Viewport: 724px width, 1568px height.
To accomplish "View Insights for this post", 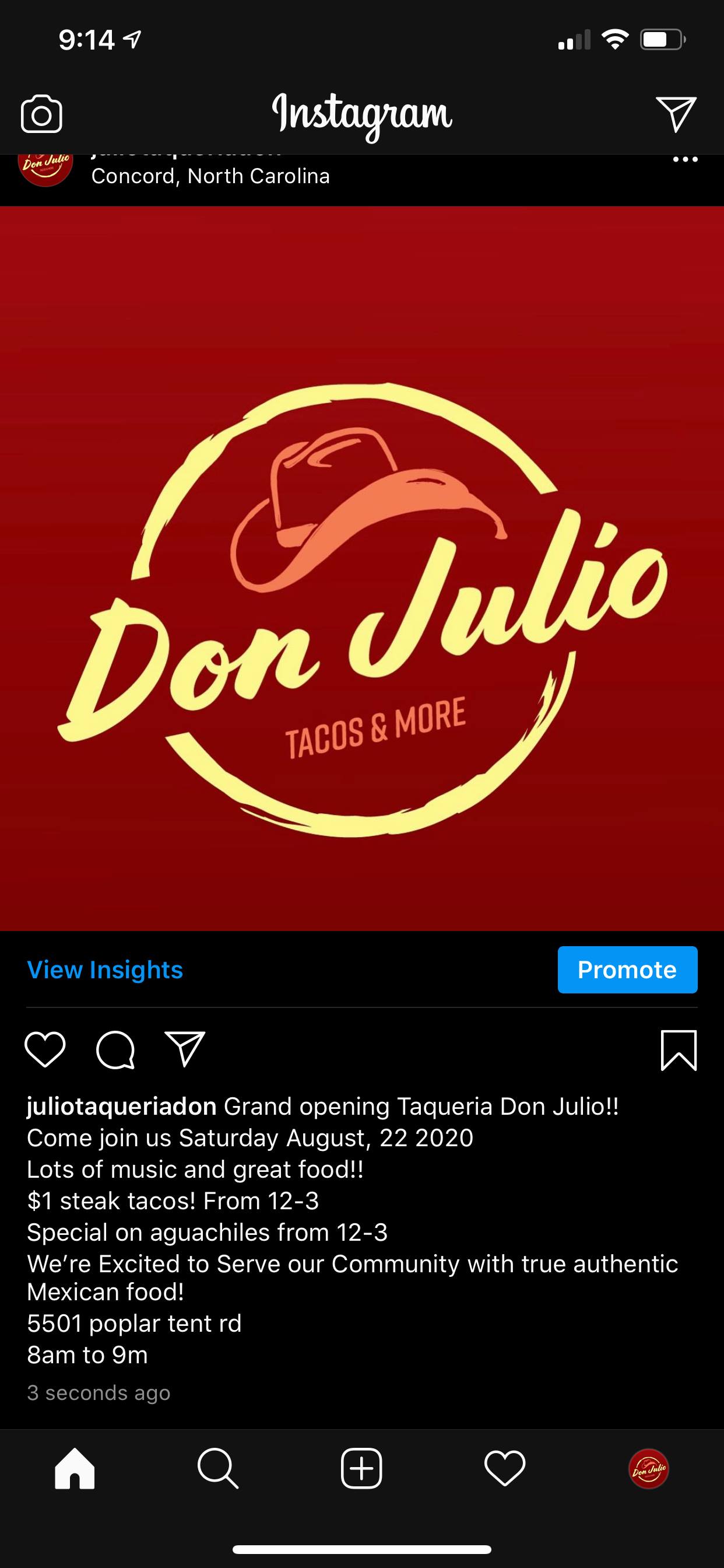I will click(105, 970).
